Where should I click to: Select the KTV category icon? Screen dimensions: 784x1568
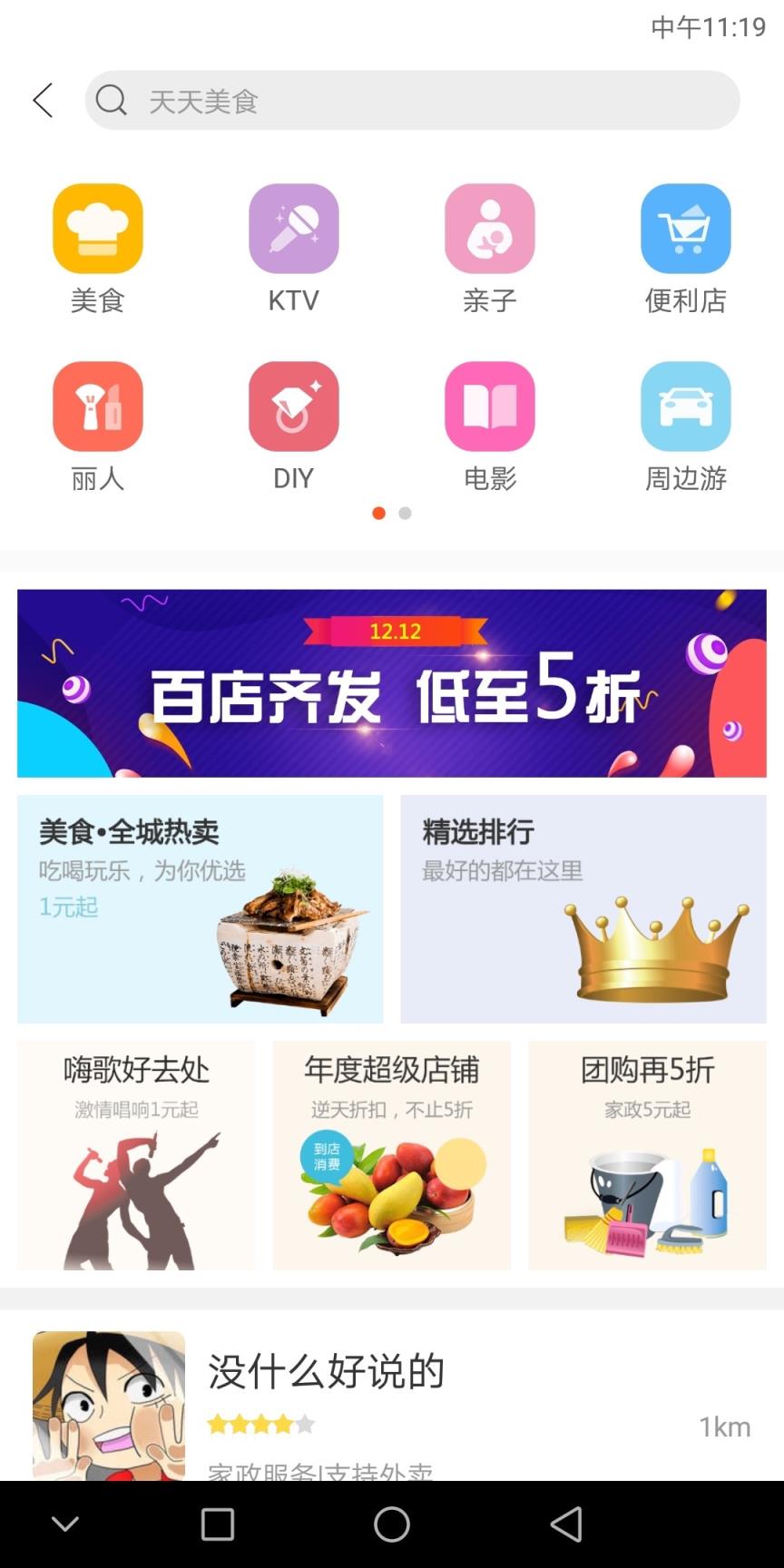[293, 228]
